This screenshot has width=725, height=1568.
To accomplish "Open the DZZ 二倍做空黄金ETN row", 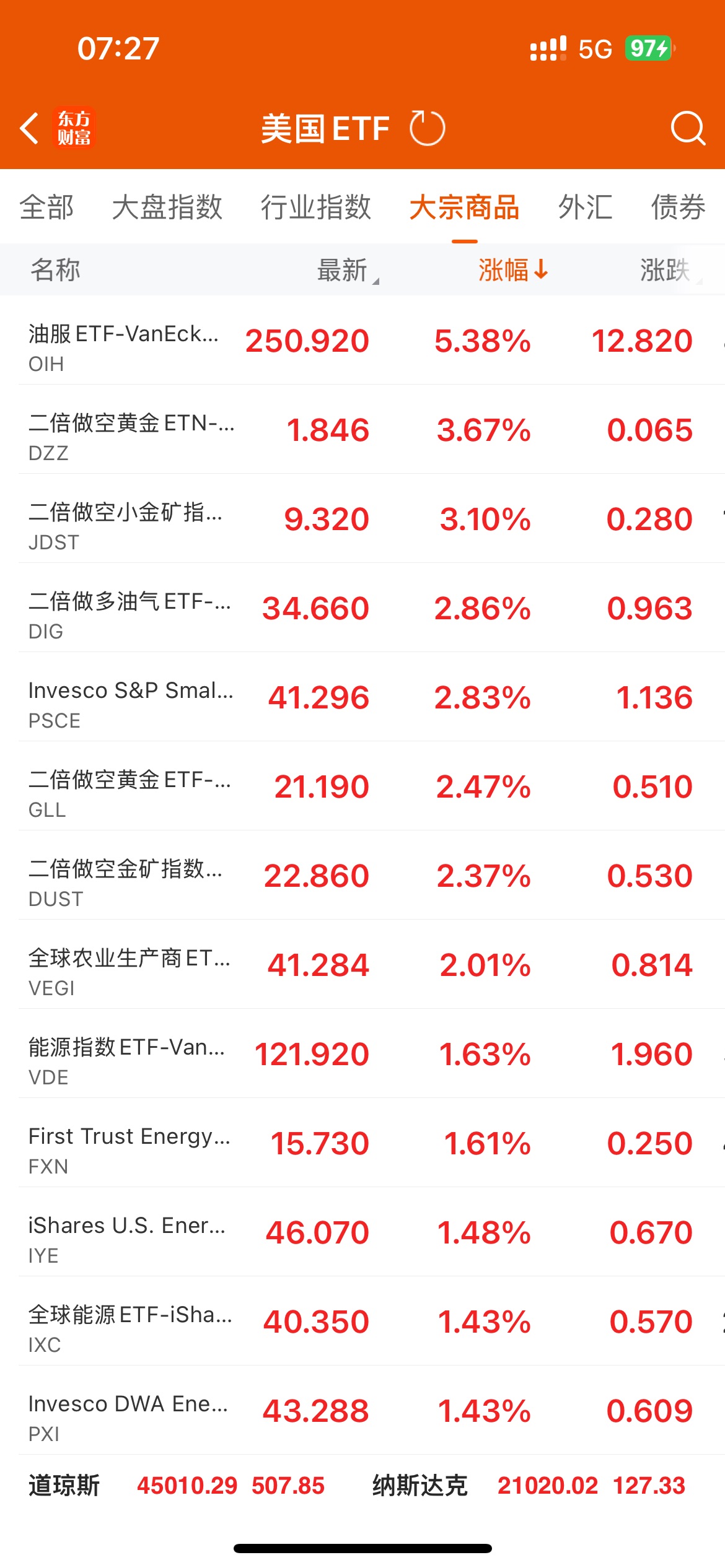I will click(x=362, y=429).
